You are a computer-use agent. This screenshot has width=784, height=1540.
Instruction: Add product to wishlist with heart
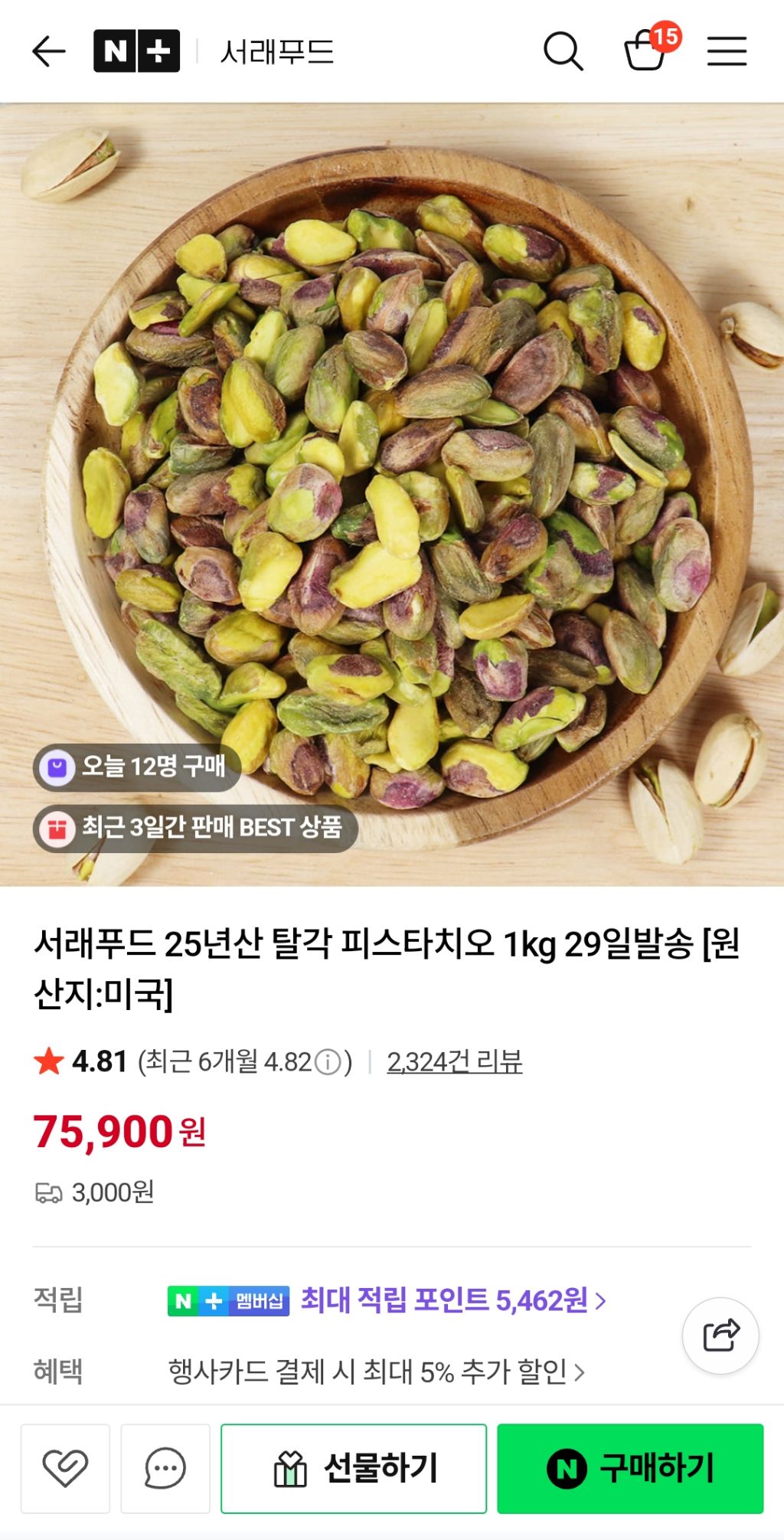coord(65,1468)
